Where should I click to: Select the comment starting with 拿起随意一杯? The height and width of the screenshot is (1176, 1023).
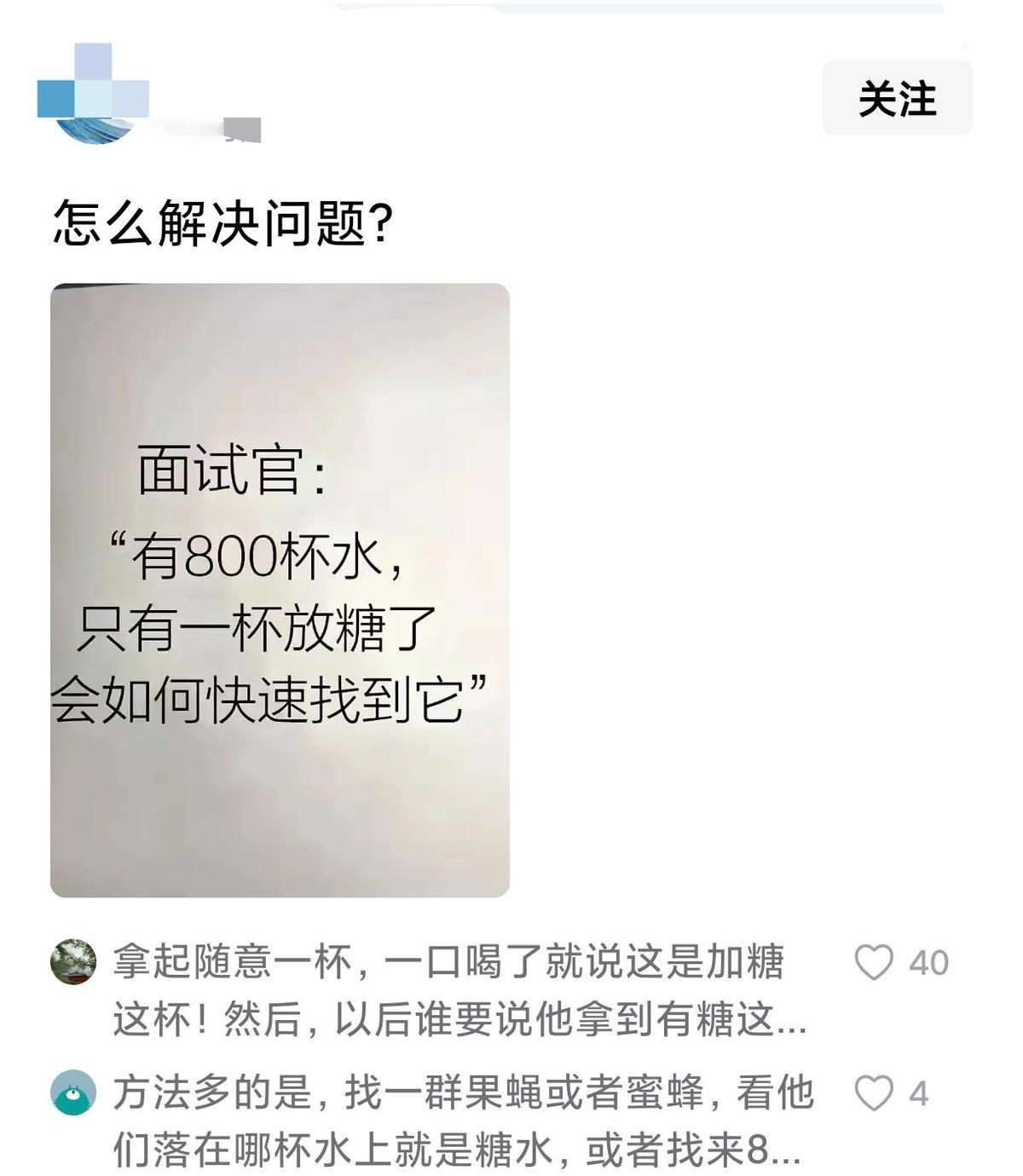[x=452, y=961]
